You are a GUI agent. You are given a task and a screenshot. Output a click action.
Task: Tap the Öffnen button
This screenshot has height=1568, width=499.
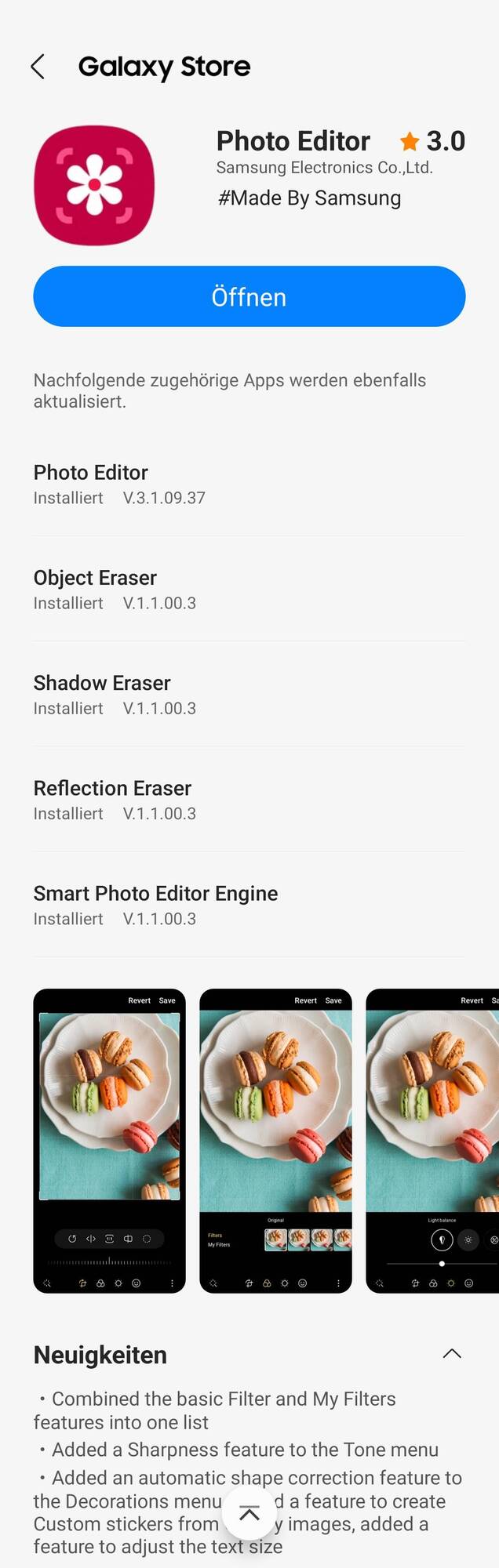coord(249,296)
